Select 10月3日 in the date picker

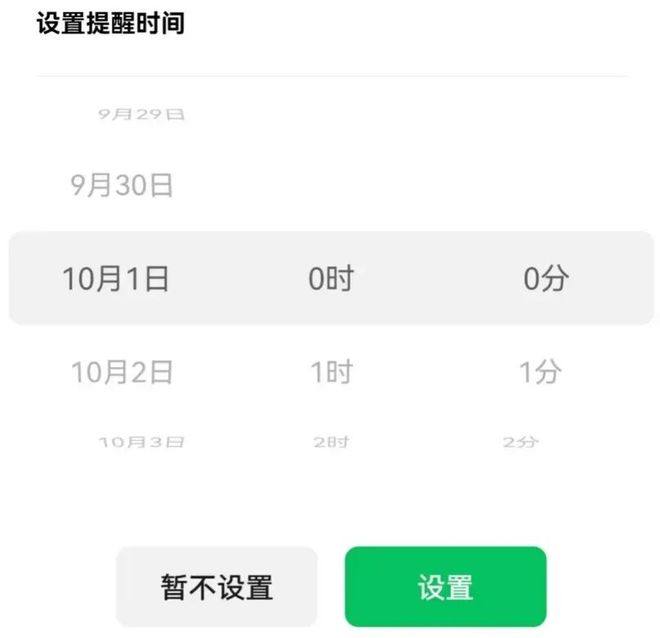(x=141, y=441)
